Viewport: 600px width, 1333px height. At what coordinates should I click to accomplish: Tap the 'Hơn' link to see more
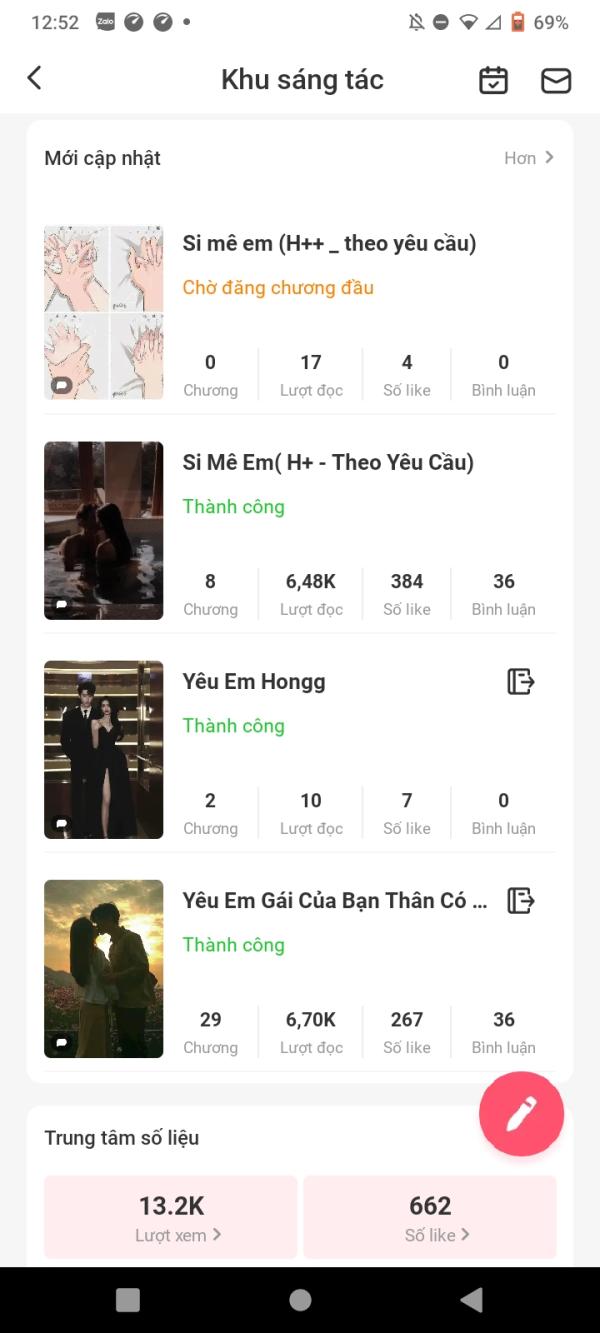coord(529,158)
